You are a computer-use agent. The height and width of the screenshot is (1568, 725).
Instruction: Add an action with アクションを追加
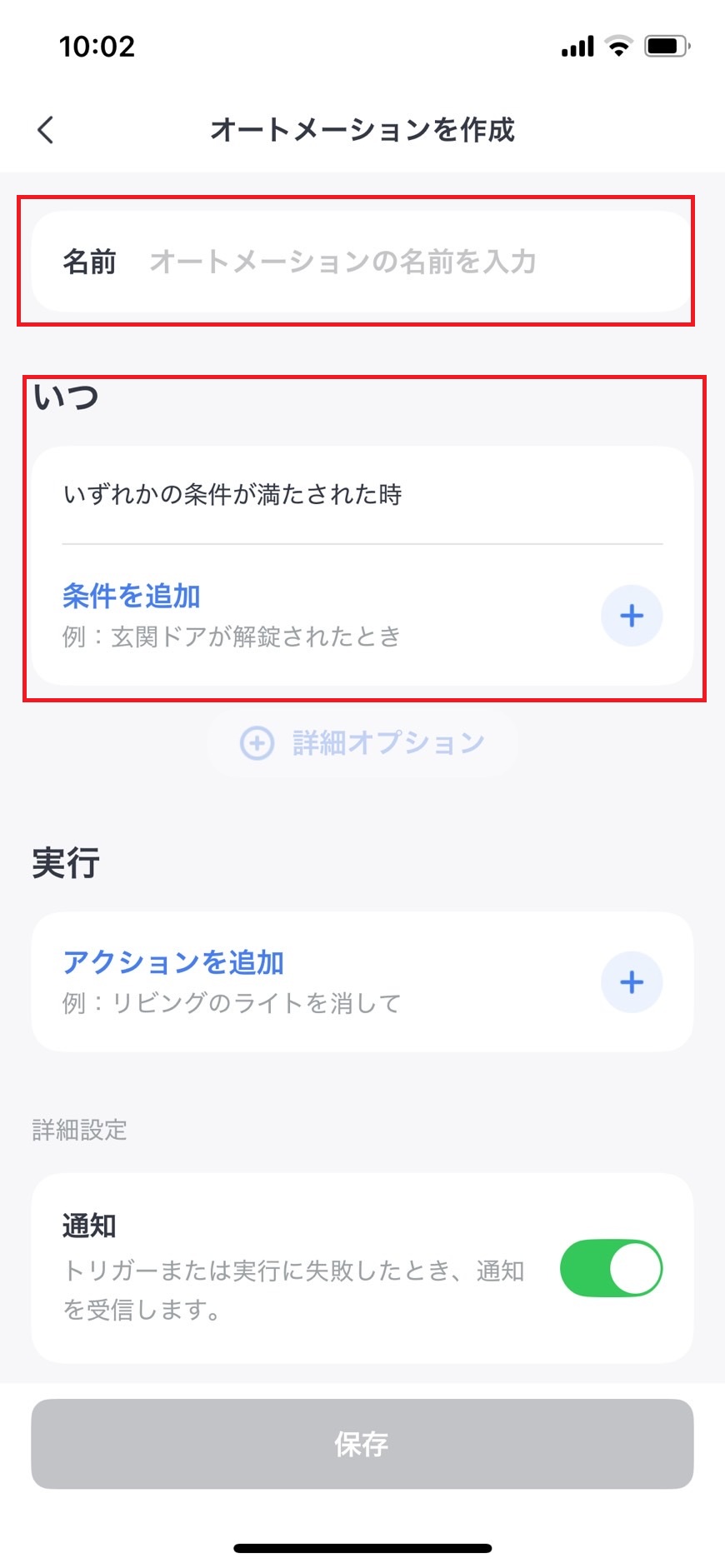[631, 982]
